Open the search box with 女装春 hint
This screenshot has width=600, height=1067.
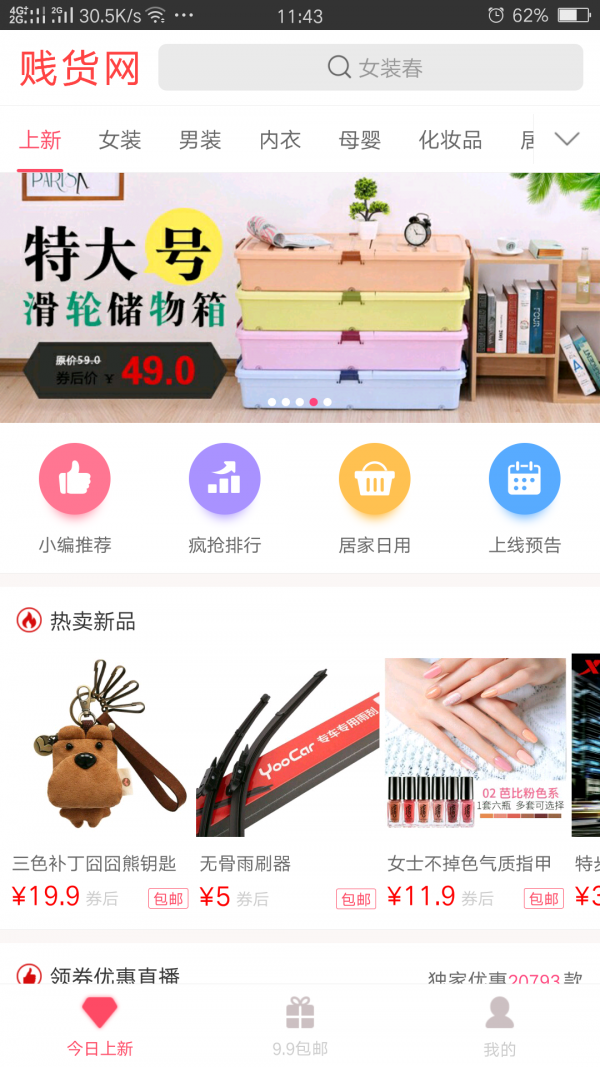tap(370, 68)
